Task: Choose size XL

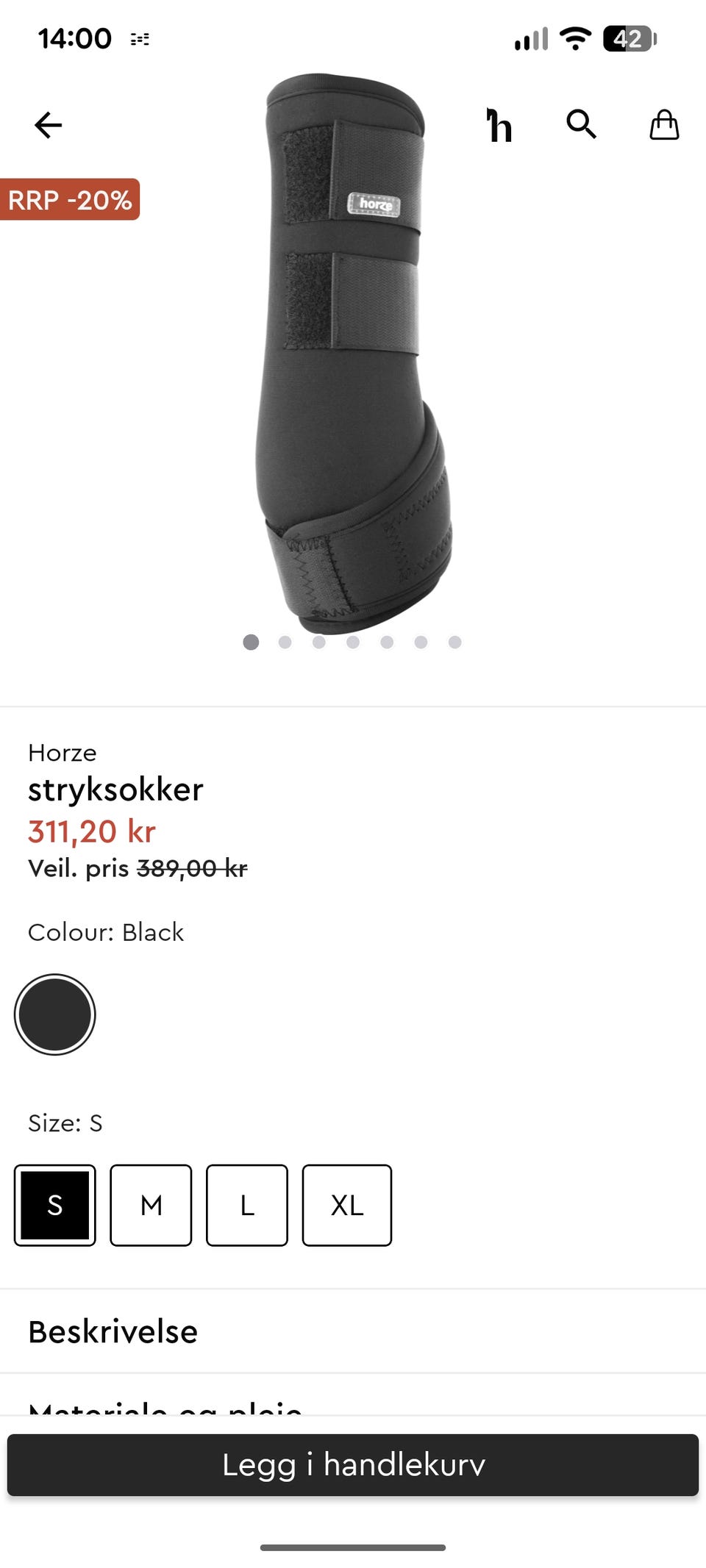Action: [x=347, y=1206]
